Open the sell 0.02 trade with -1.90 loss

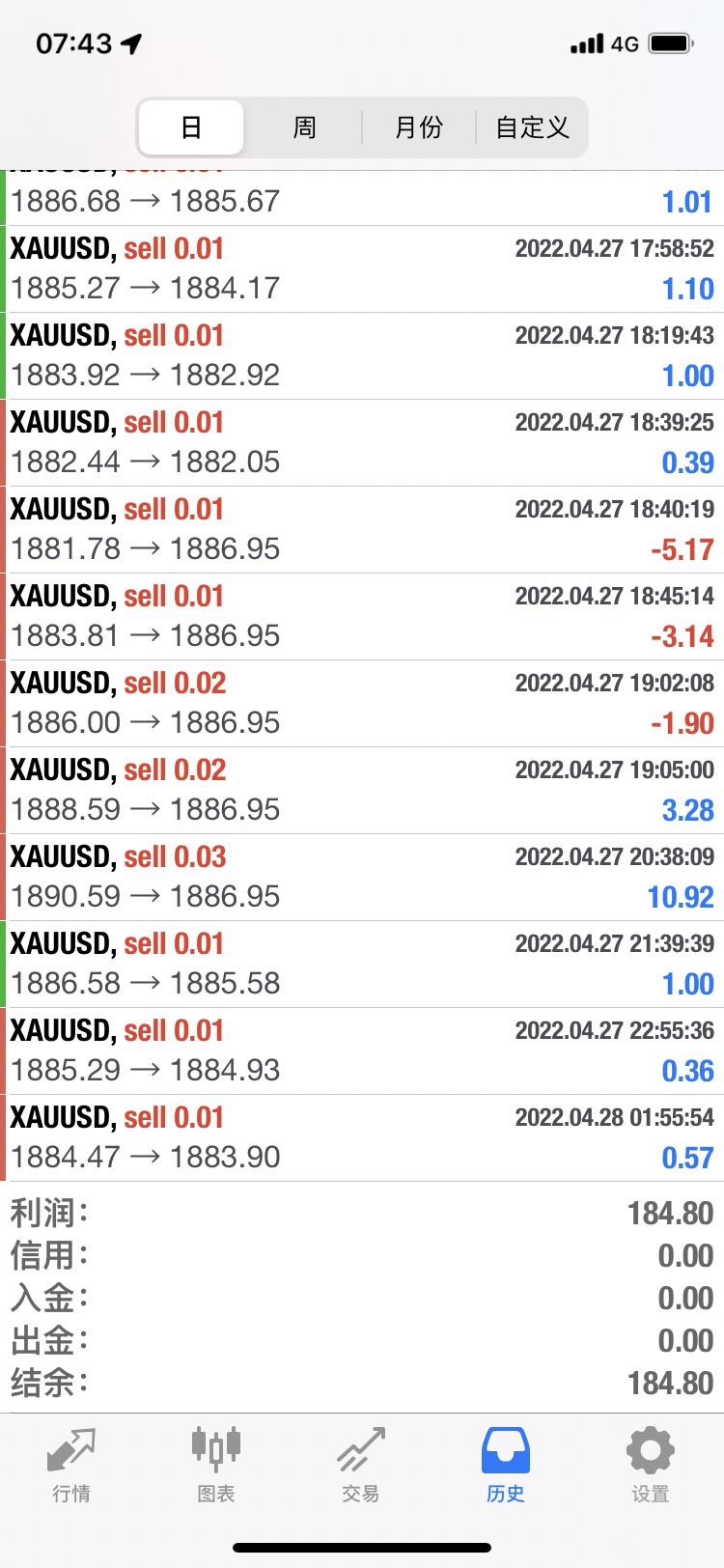(362, 703)
